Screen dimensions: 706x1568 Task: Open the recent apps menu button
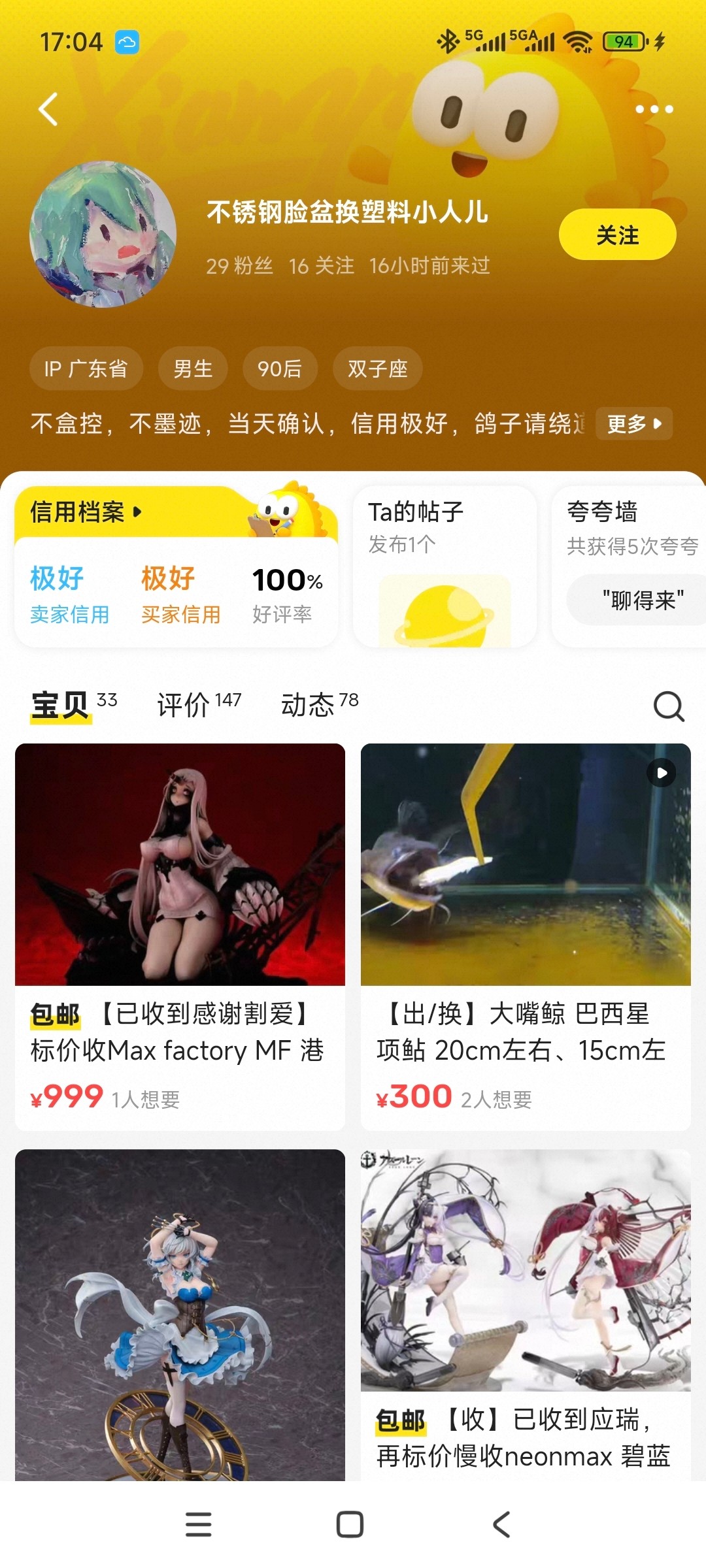[198, 1524]
